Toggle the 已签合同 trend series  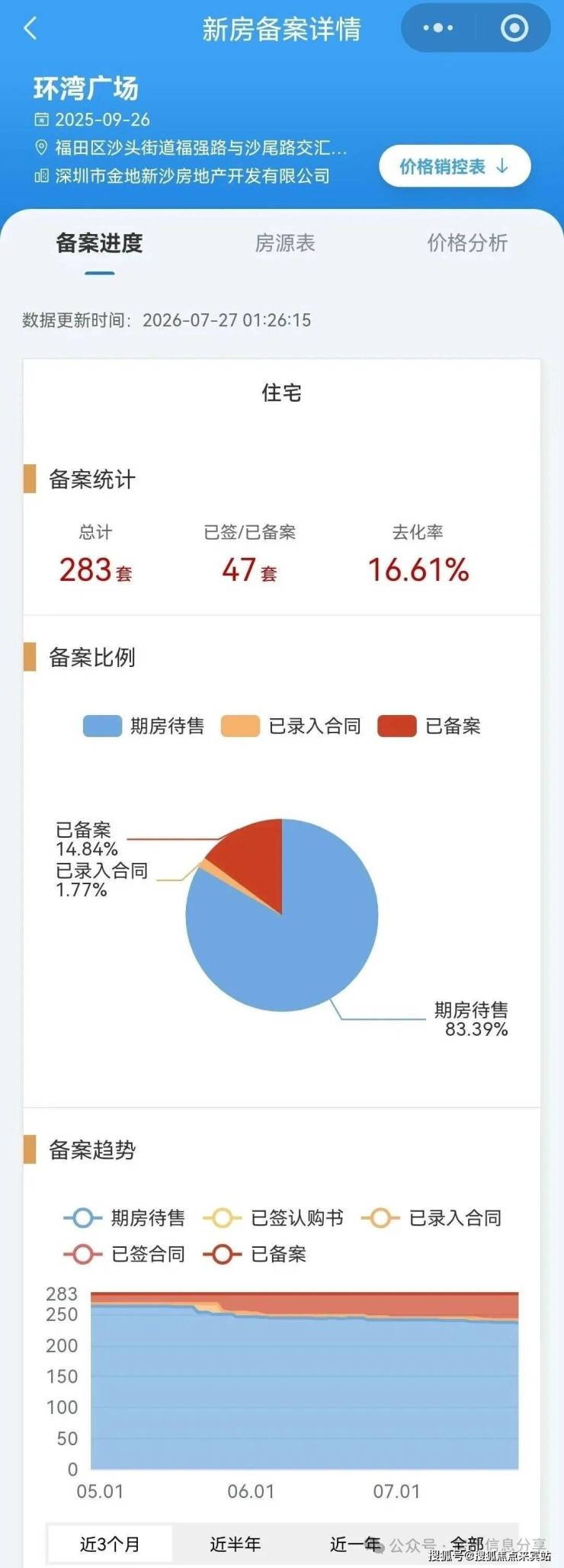[x=124, y=1254]
